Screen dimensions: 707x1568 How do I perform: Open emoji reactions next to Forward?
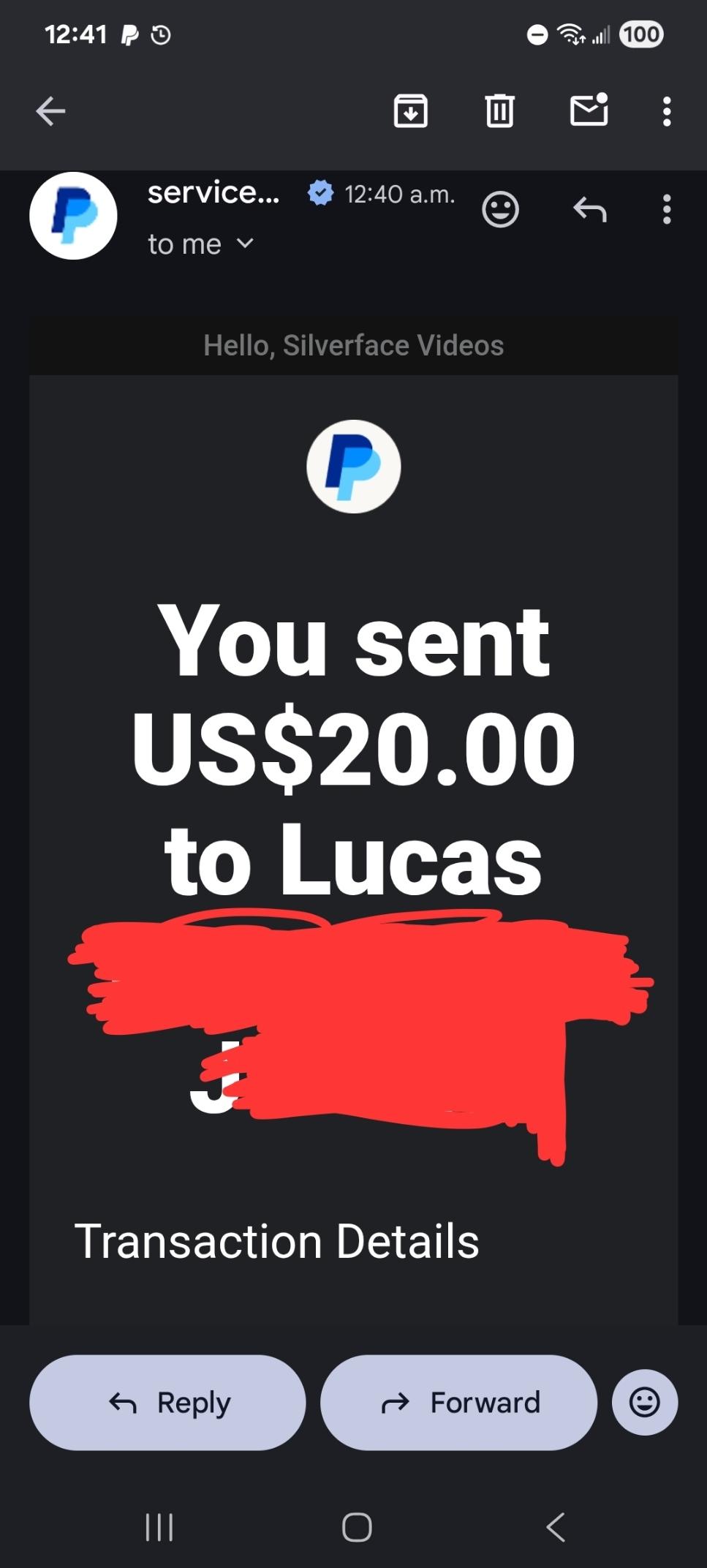644,1402
